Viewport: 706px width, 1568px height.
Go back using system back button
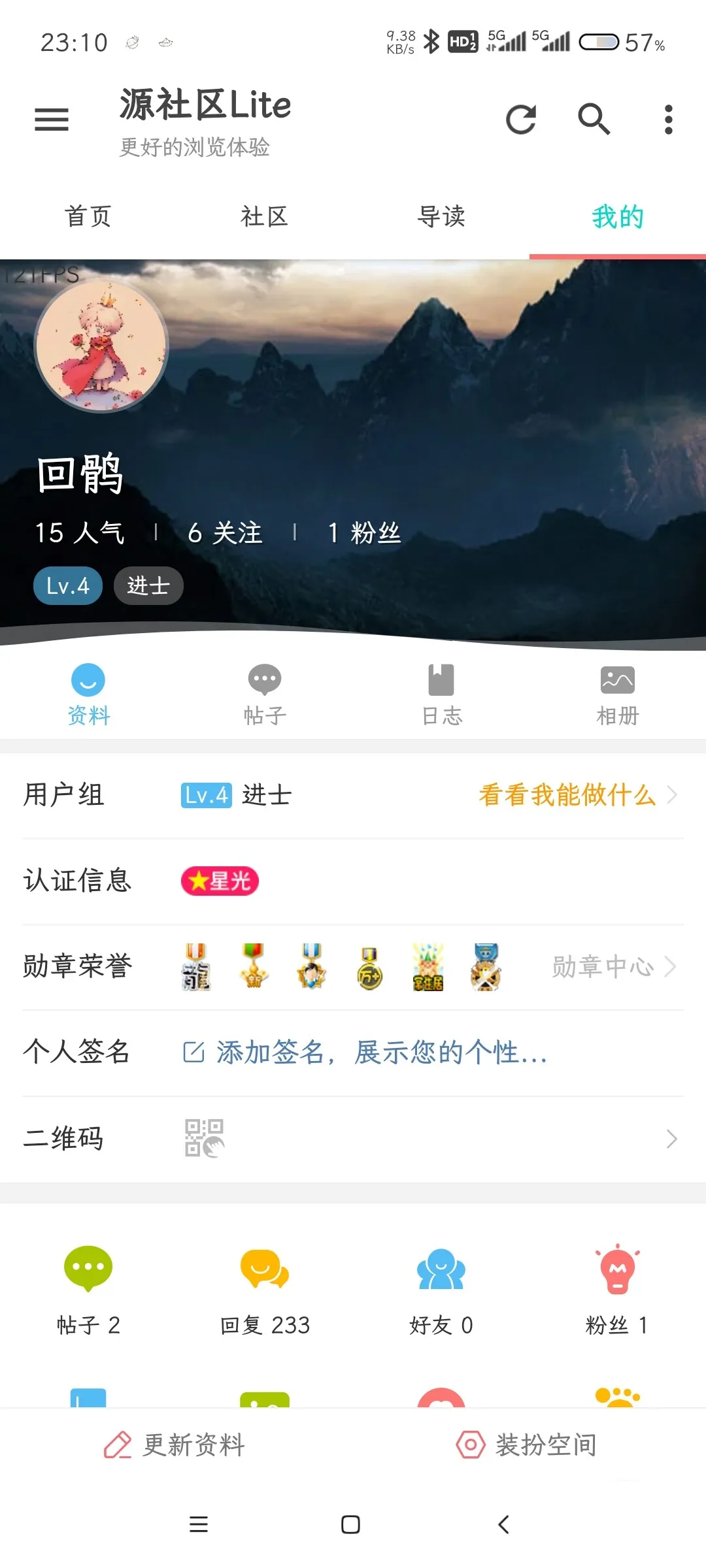[x=503, y=1524]
